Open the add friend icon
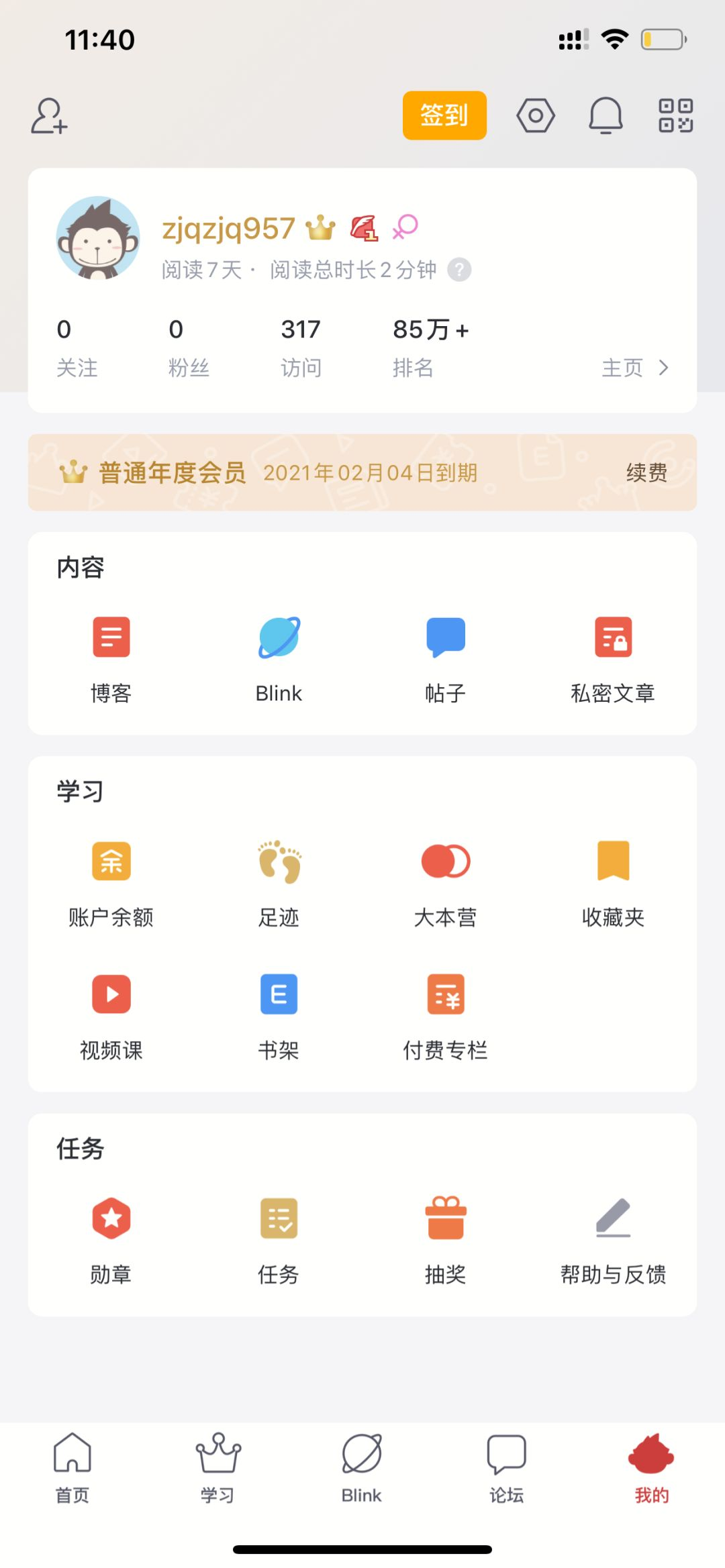The width and height of the screenshot is (725, 1568). 49,116
